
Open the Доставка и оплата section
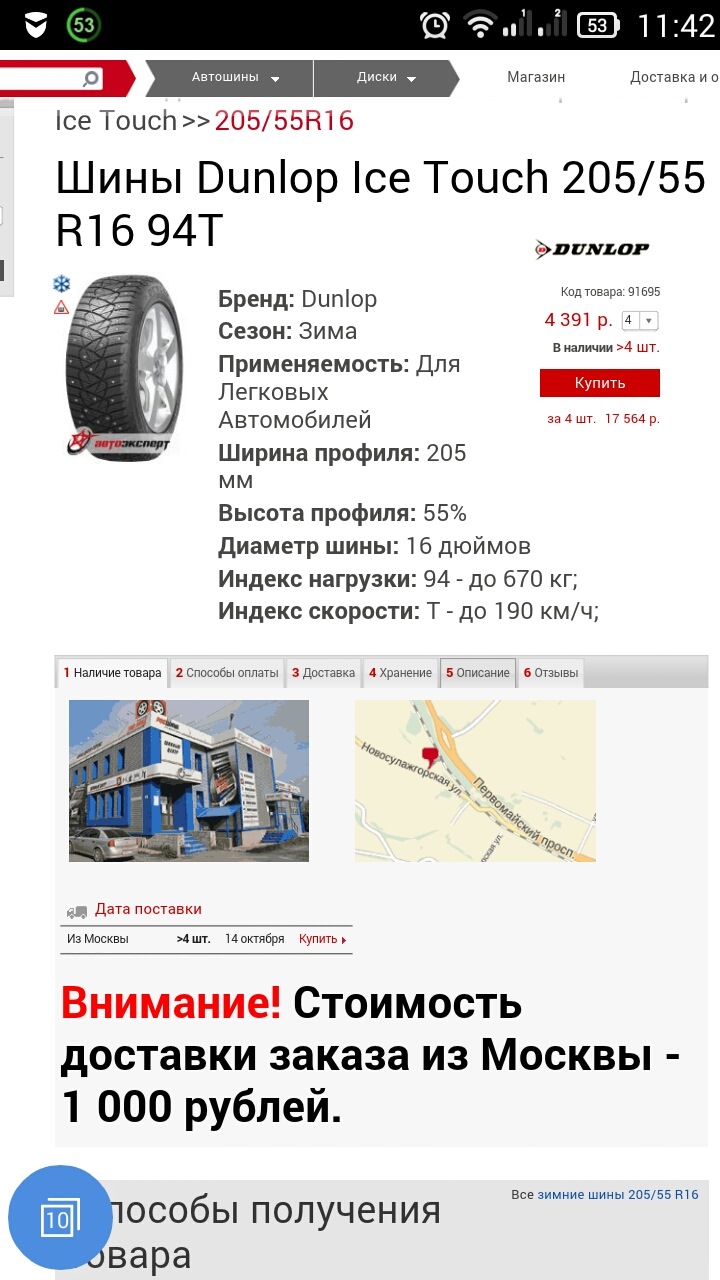(x=674, y=77)
